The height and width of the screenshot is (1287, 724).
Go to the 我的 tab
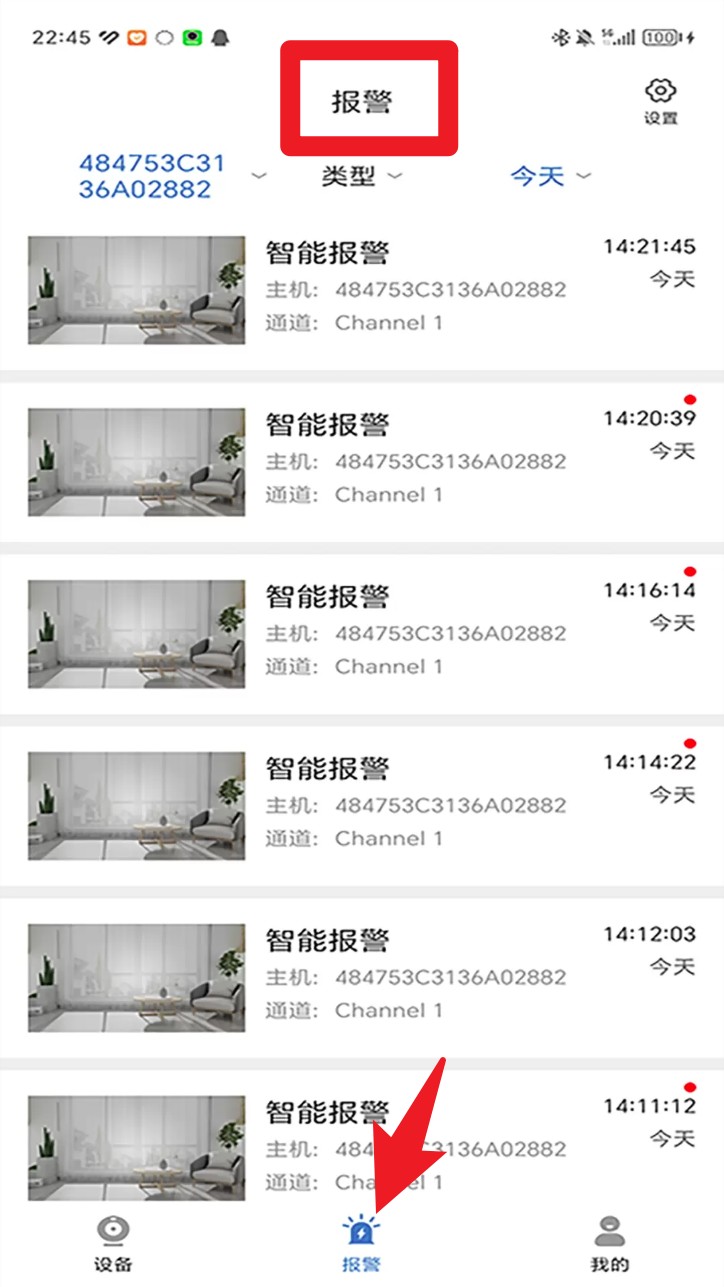[x=609, y=1243]
